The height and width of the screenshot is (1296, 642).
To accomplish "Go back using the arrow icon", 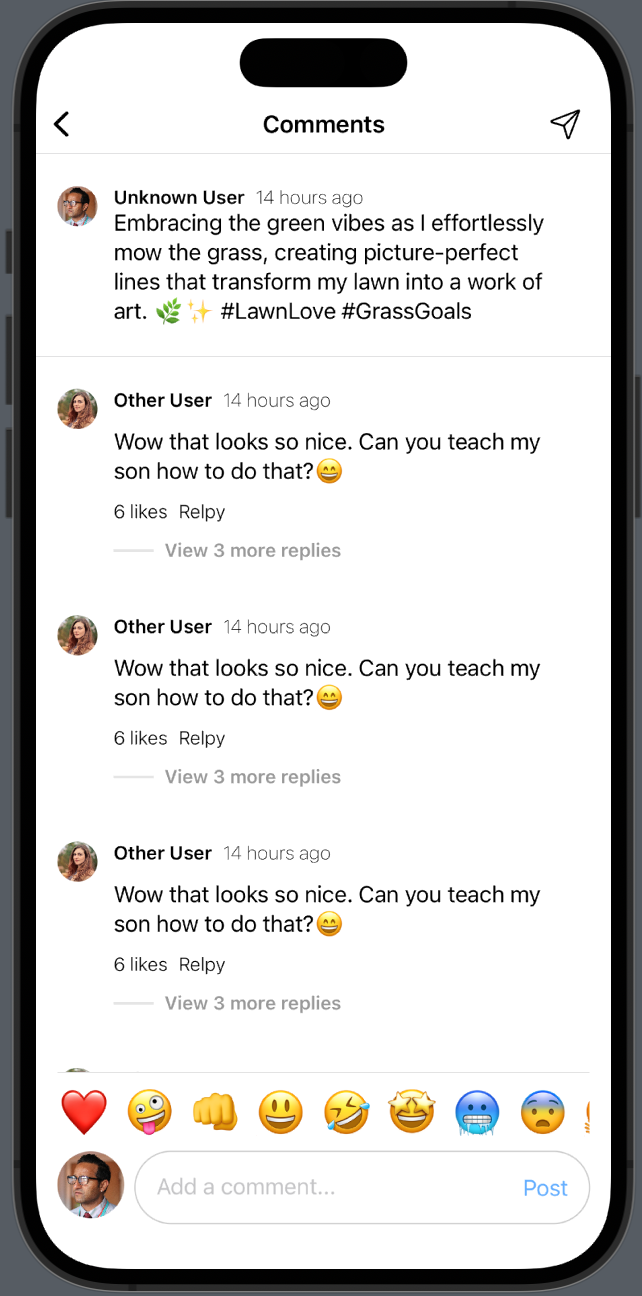I will (x=62, y=124).
